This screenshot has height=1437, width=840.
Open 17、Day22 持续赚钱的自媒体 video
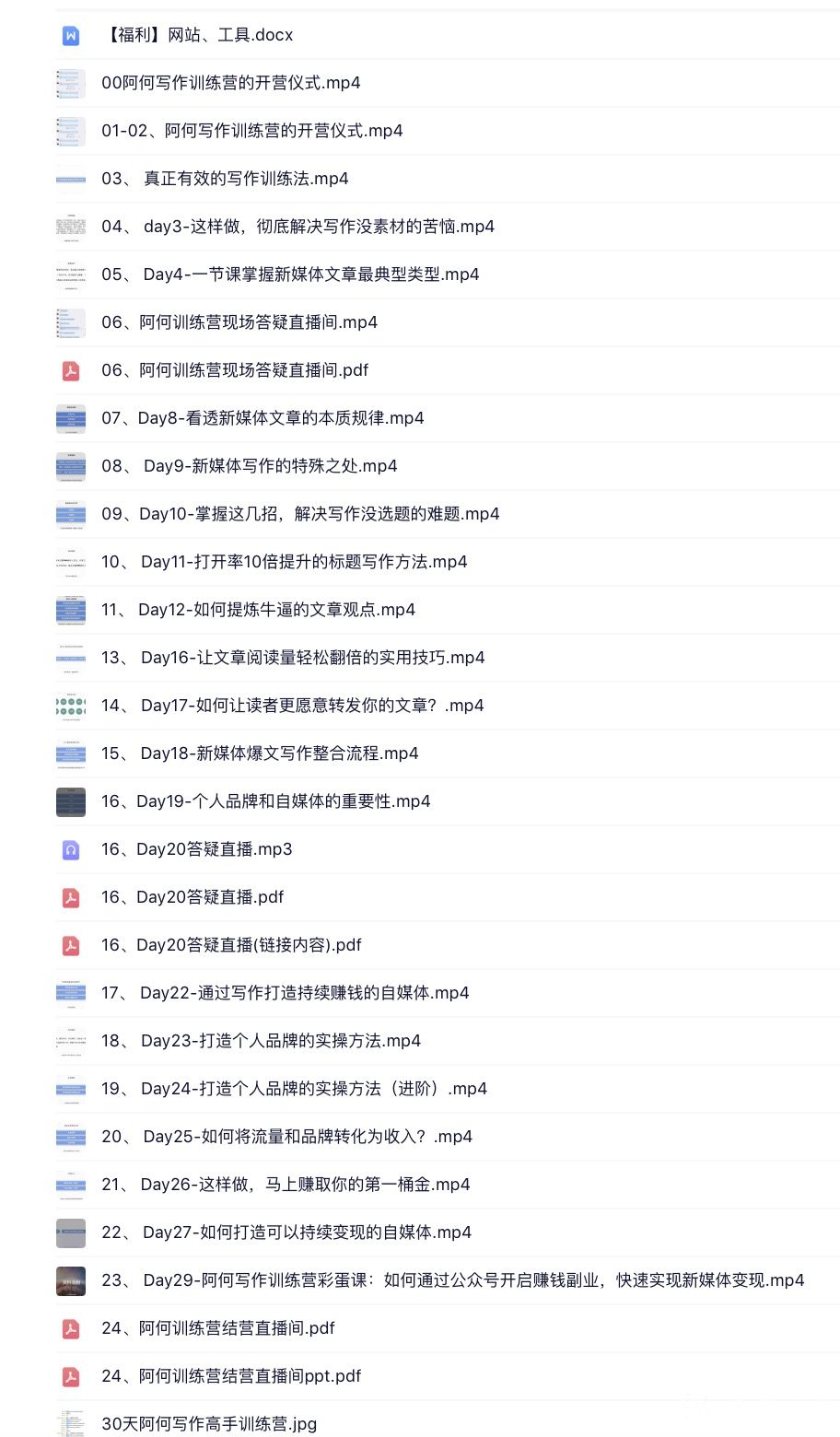point(285,993)
